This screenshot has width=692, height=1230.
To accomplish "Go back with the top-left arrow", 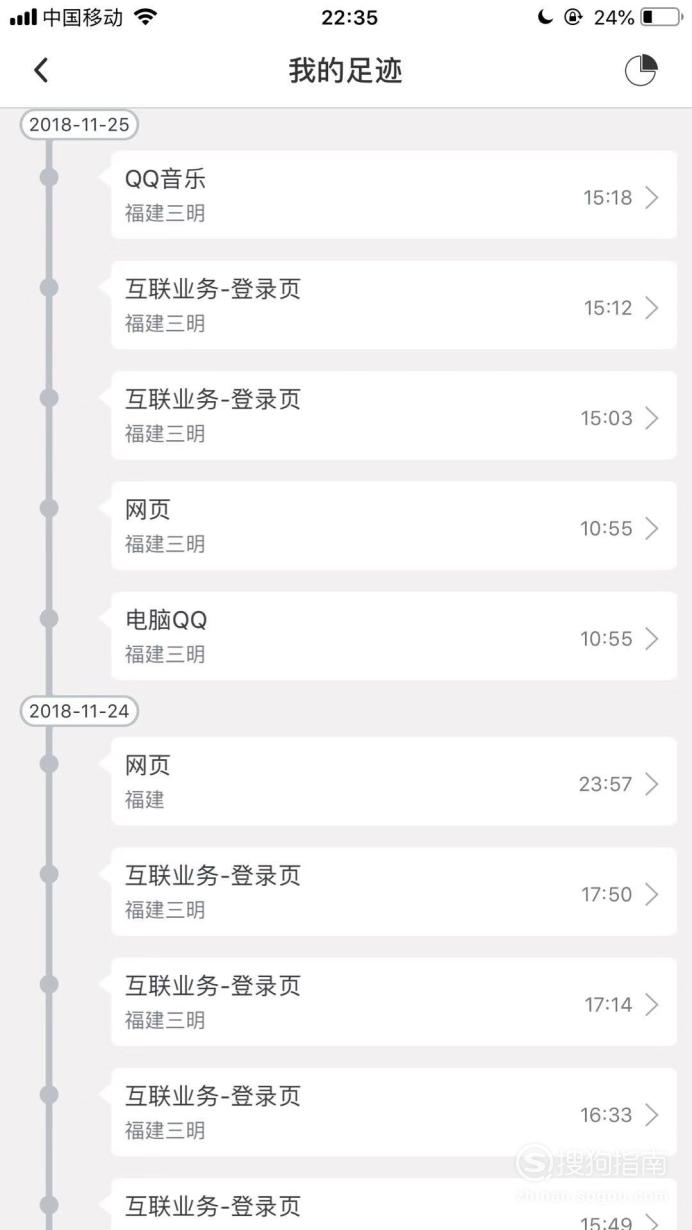I will (41, 70).
